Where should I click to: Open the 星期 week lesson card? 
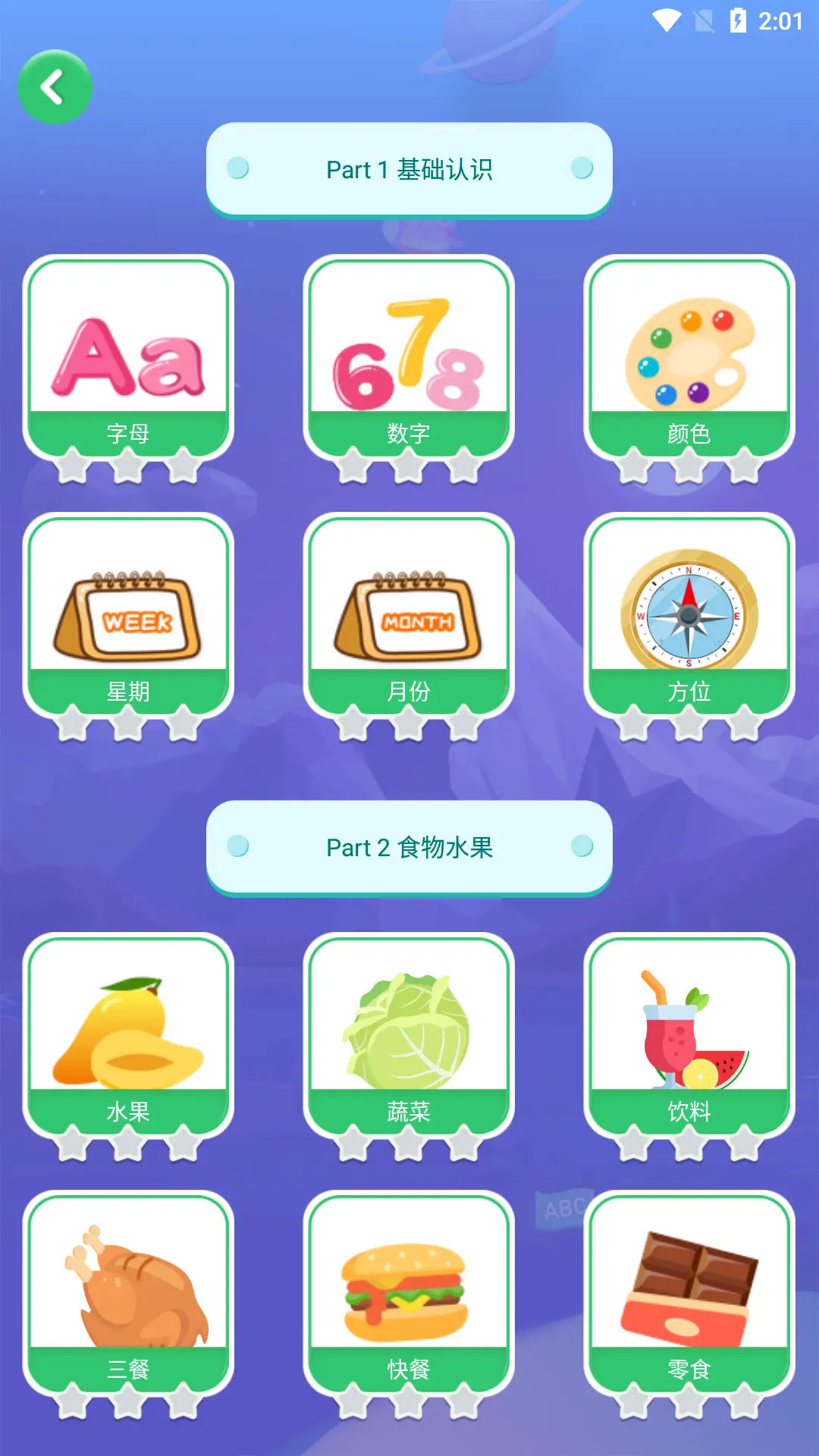[x=128, y=614]
